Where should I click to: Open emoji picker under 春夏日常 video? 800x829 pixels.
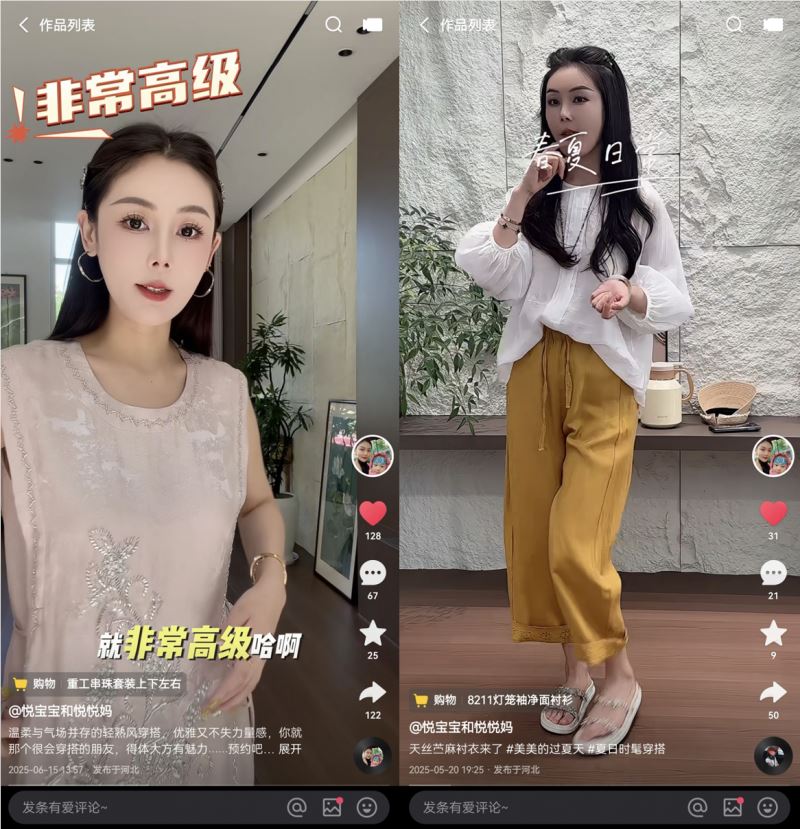[767, 806]
